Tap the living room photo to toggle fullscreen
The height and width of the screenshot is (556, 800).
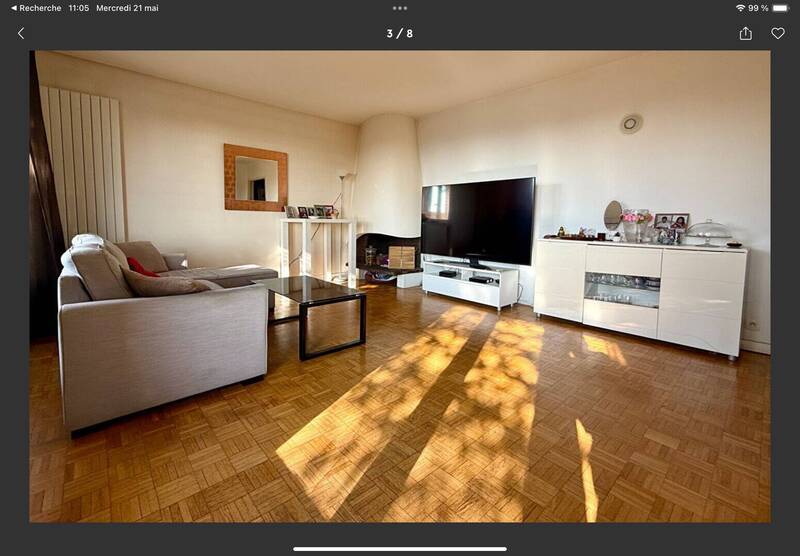[400, 286]
